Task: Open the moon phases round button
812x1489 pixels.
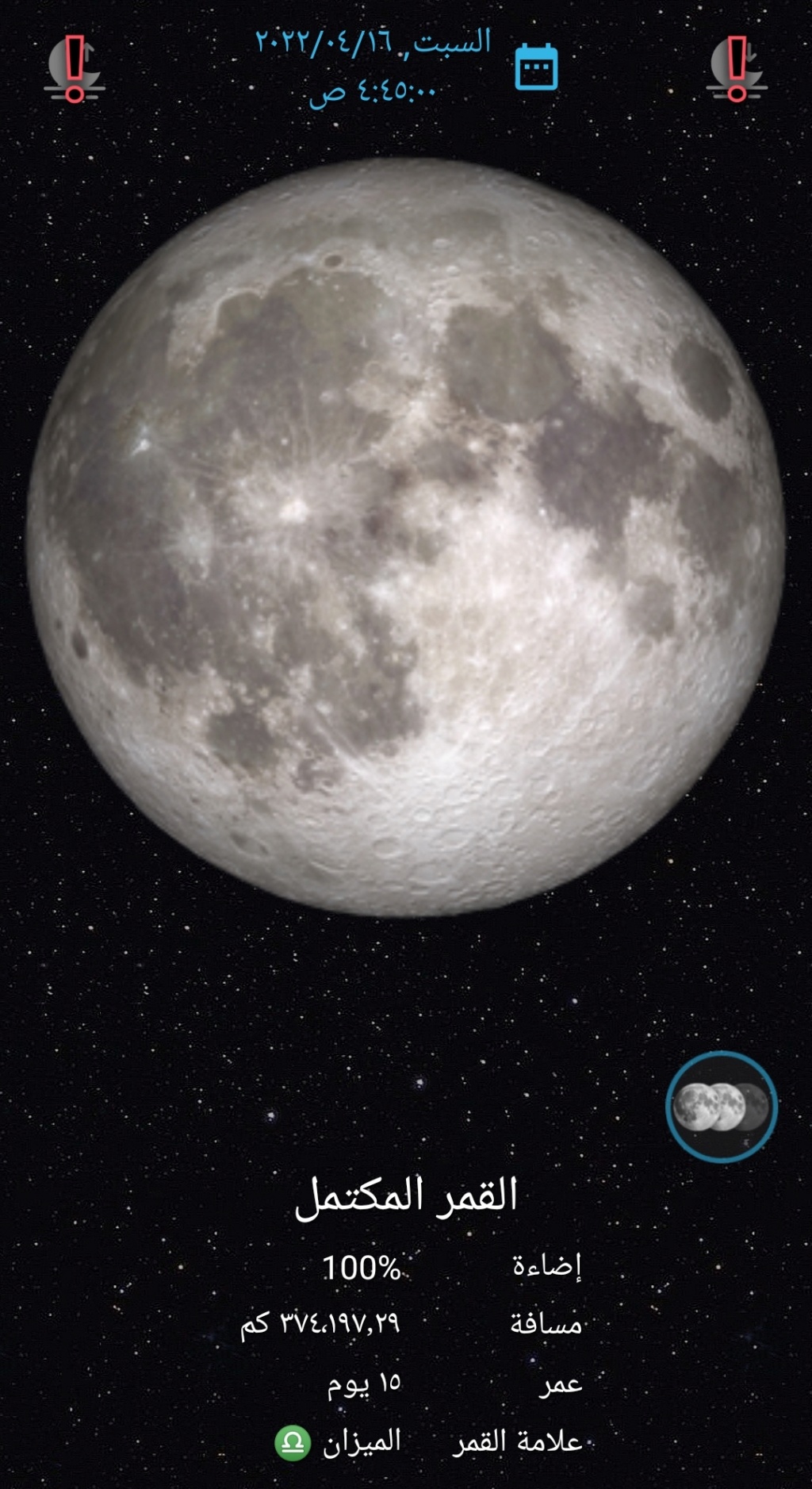Action: (x=721, y=1106)
